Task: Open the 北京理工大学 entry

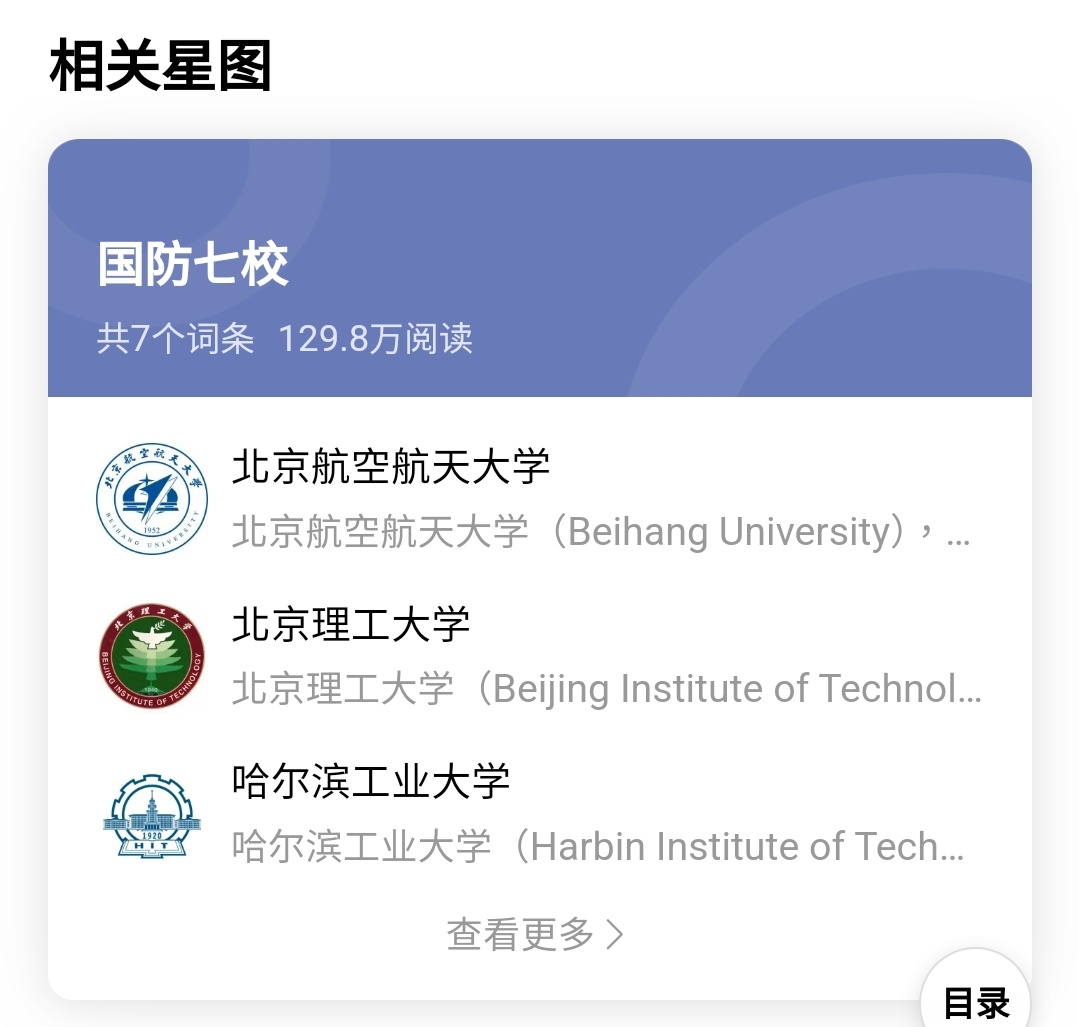Action: click(x=540, y=656)
